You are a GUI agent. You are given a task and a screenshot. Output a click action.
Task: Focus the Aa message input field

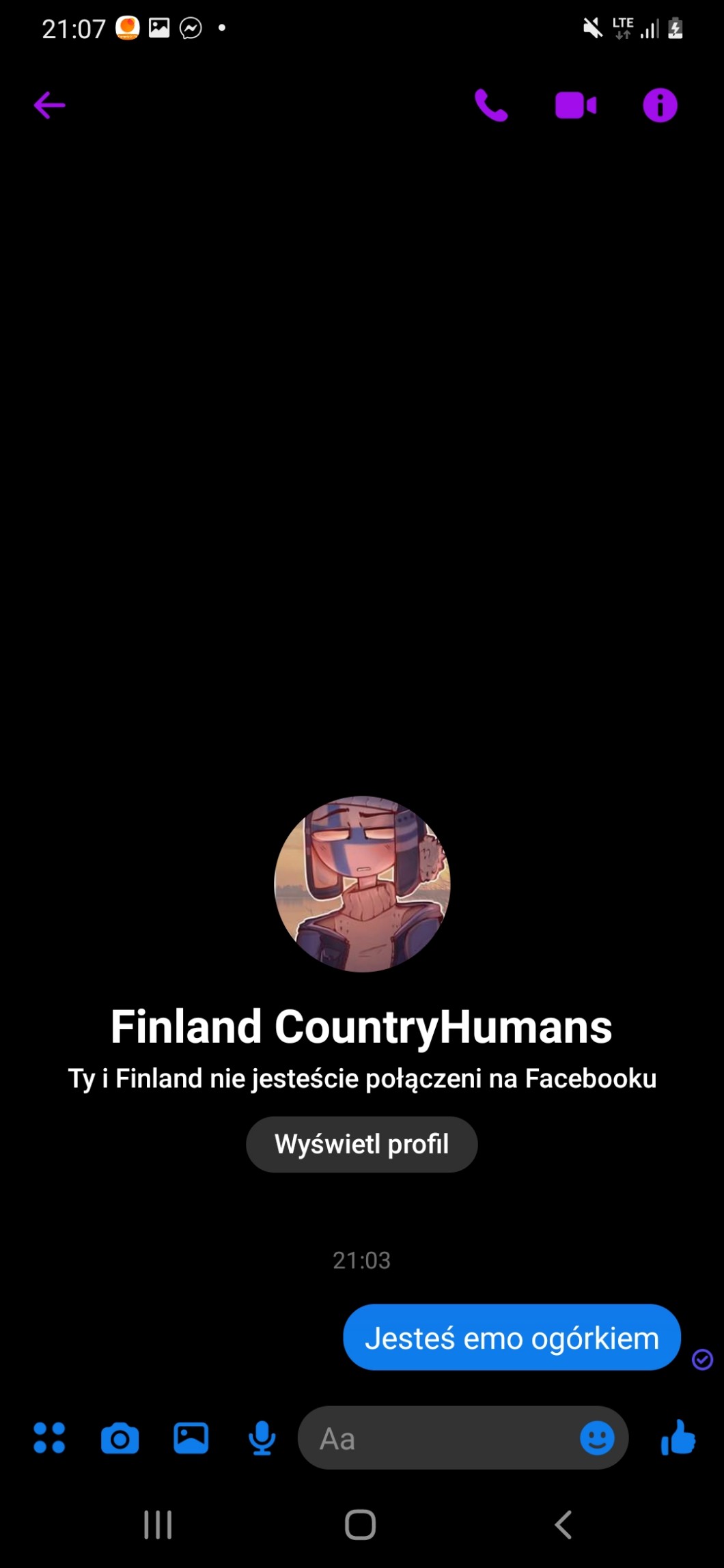[x=437, y=1438]
